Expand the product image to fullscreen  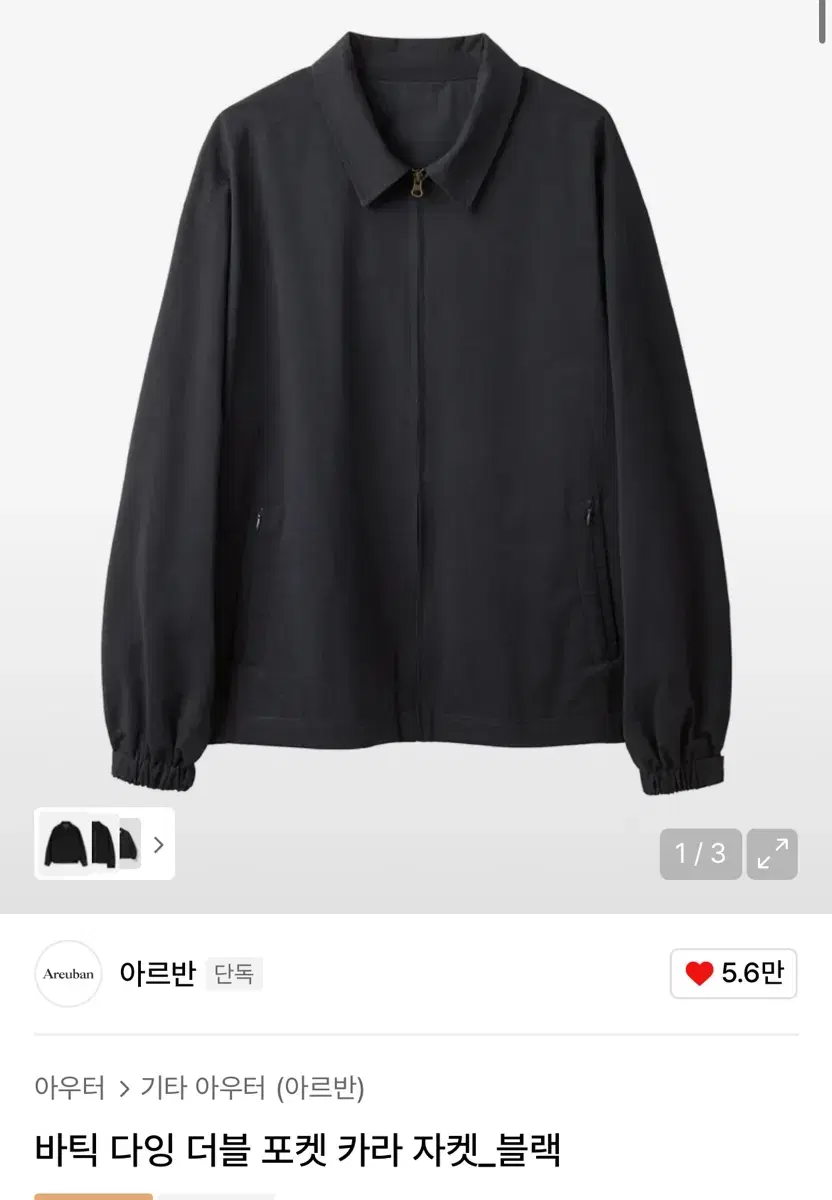[x=771, y=854]
